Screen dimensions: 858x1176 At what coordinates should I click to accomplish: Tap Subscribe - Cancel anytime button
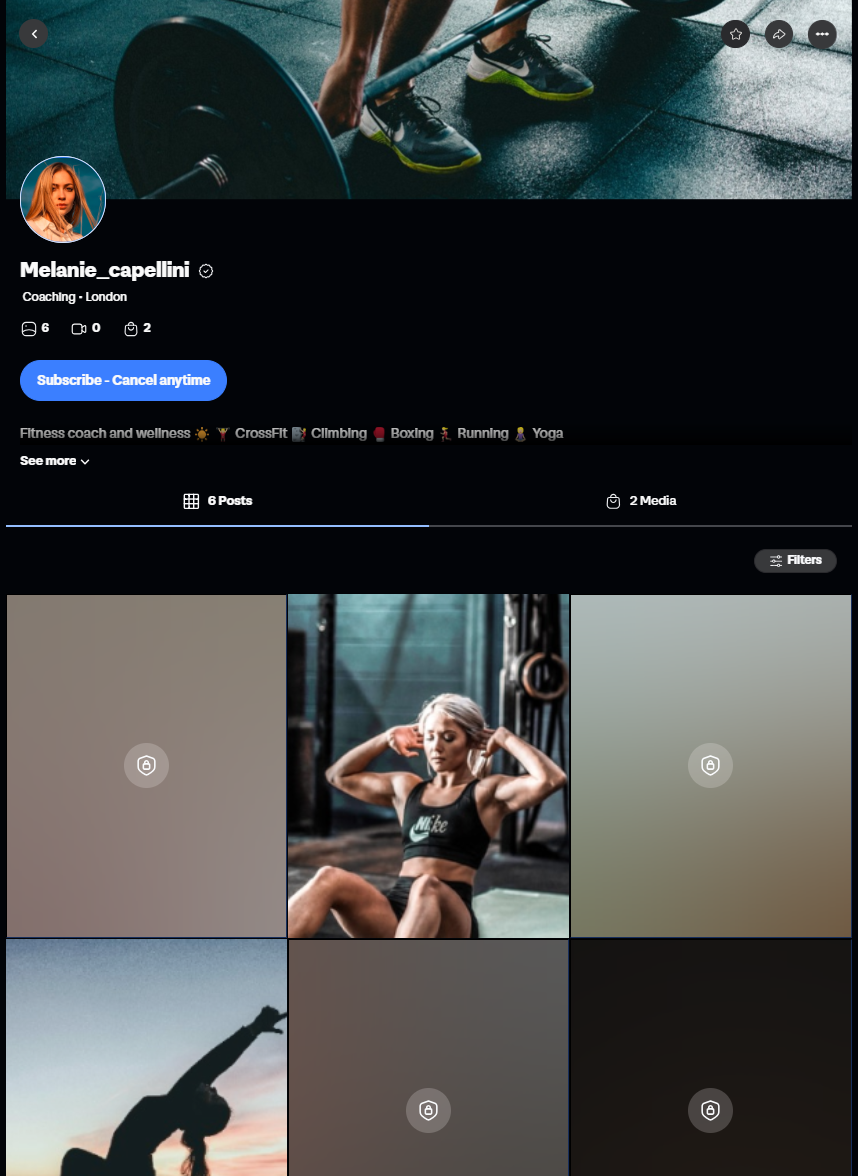point(123,380)
